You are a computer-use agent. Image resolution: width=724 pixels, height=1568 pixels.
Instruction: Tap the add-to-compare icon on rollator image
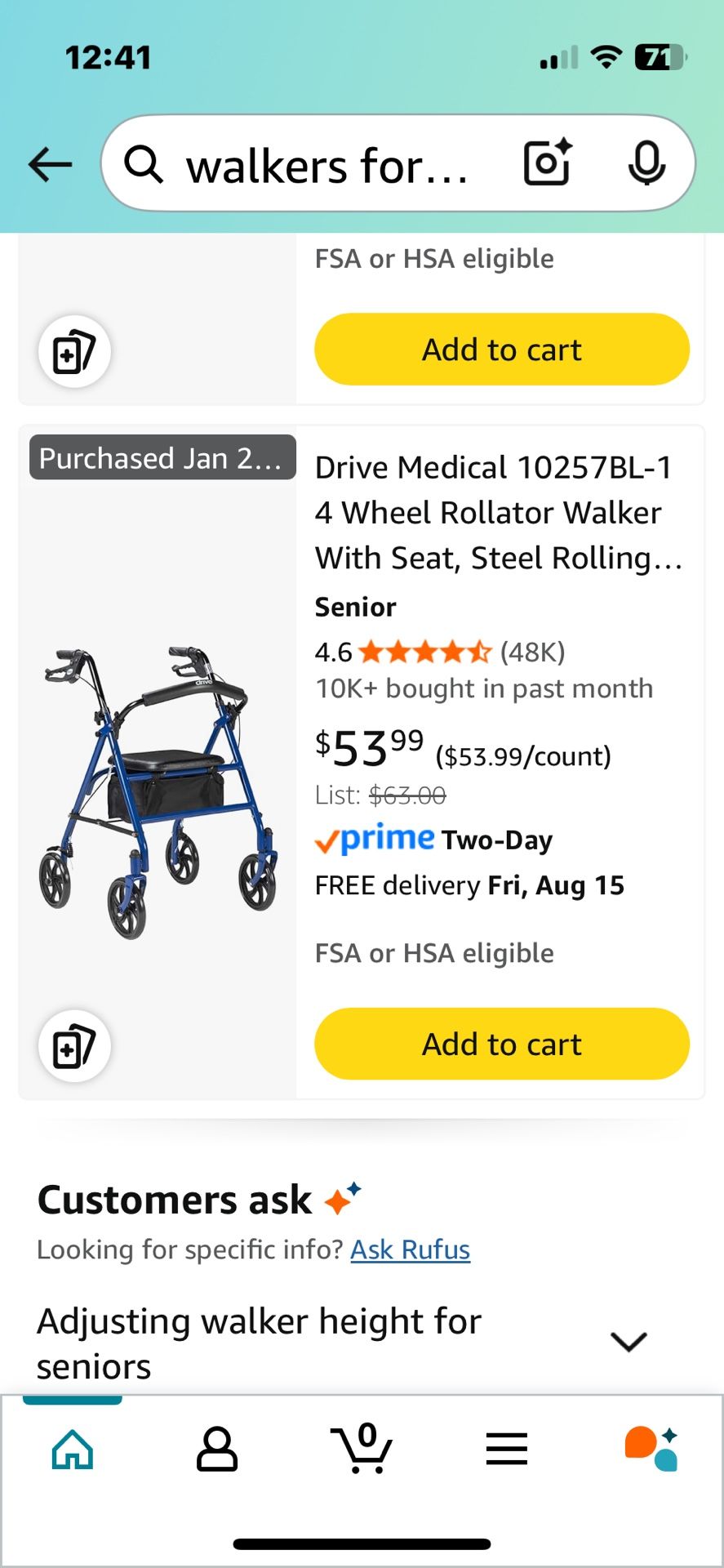(73, 1046)
